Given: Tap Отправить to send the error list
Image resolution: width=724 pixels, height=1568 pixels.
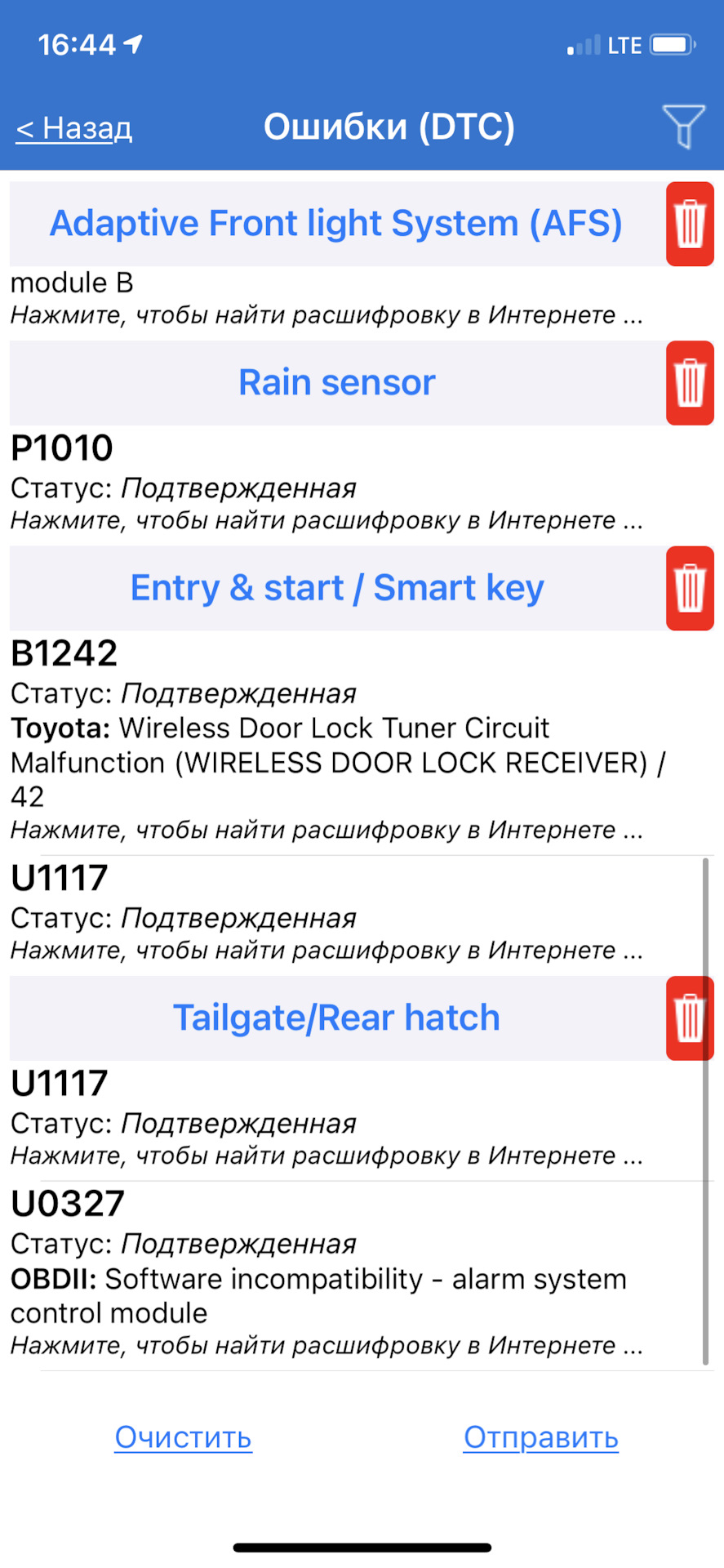Looking at the screenshot, I should pyautogui.click(x=540, y=1437).
